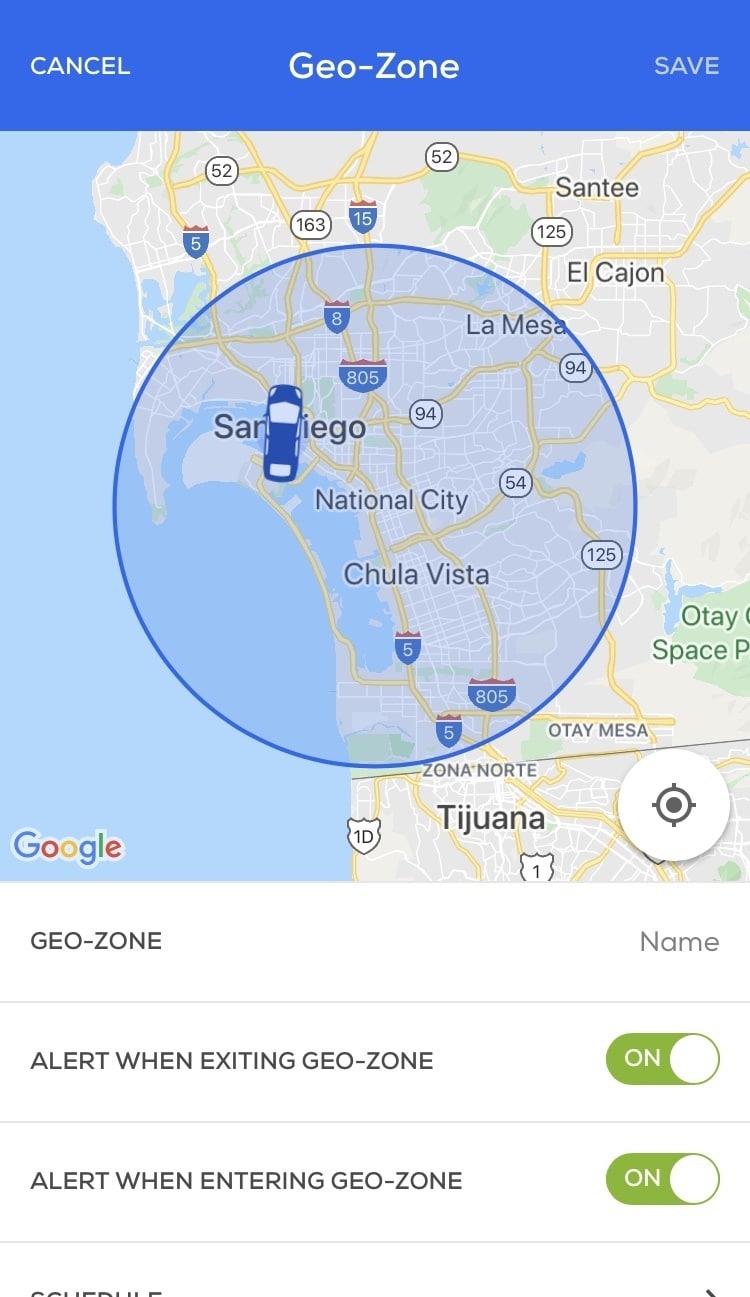The image size is (750, 1297).
Task: Open the Schedule row
Action: coord(375,1285)
